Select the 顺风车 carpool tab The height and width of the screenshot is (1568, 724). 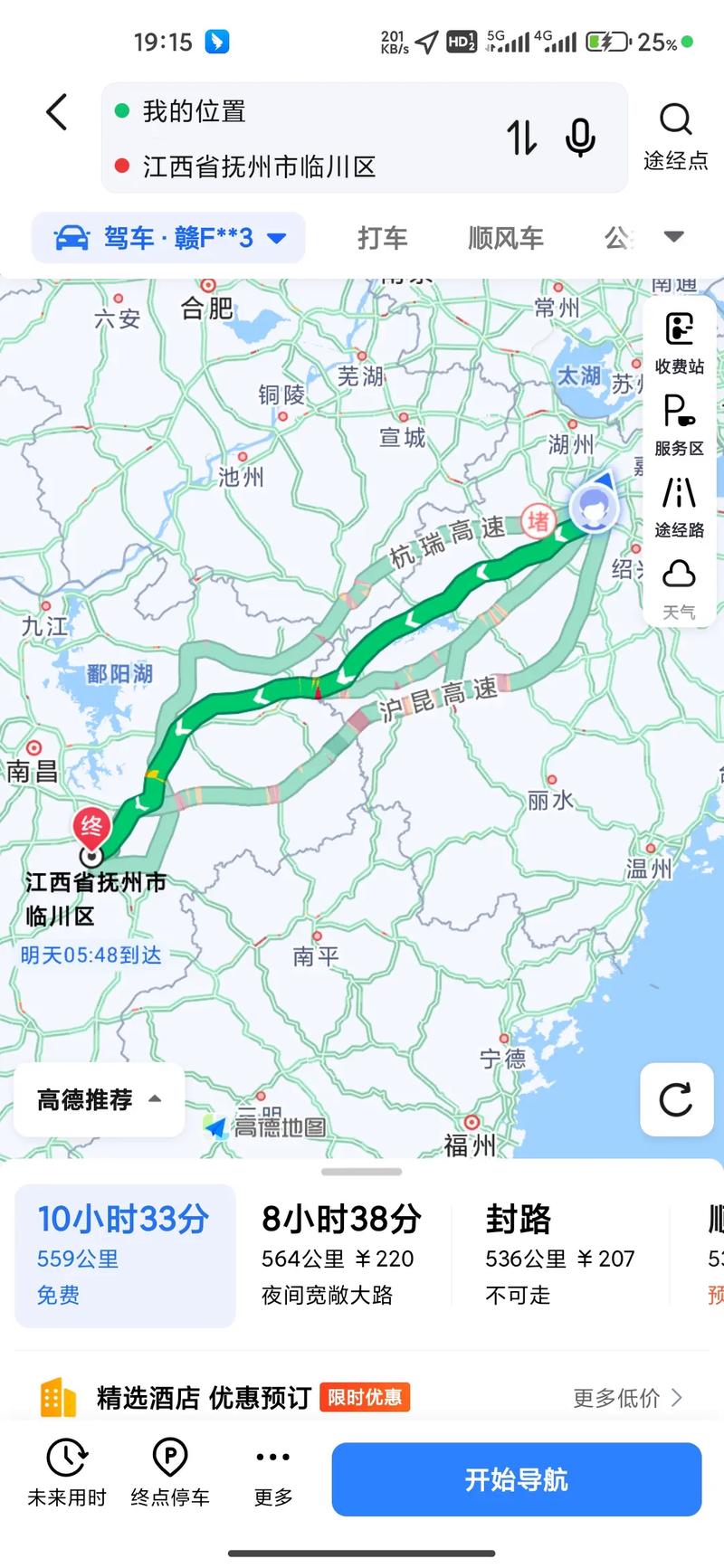pyautogui.click(x=505, y=237)
